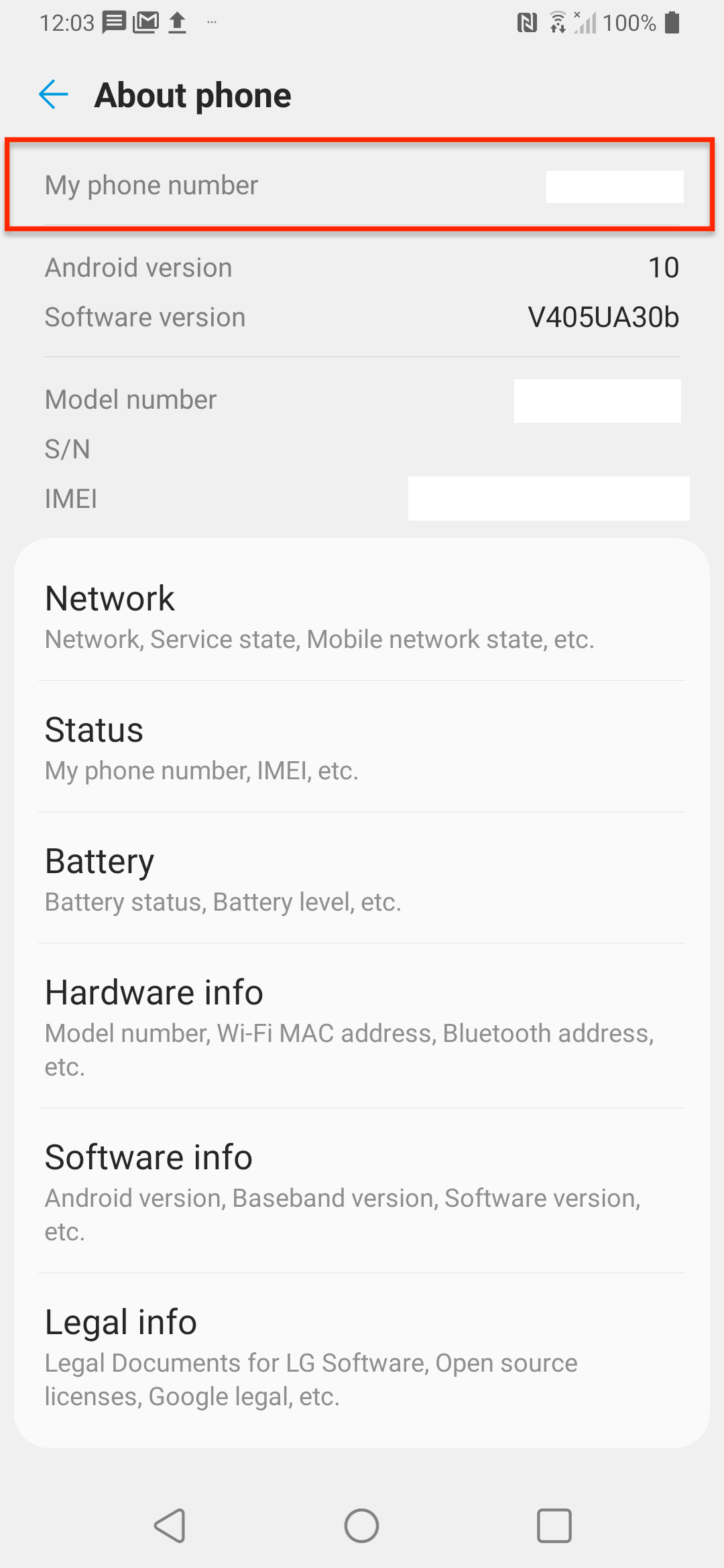
Task: View Battery information
Action: (x=362, y=878)
